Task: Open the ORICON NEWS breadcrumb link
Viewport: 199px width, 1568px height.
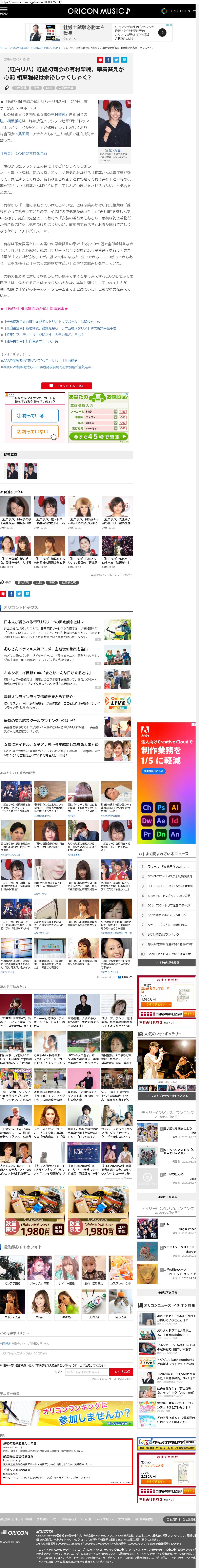Action: click(18, 48)
